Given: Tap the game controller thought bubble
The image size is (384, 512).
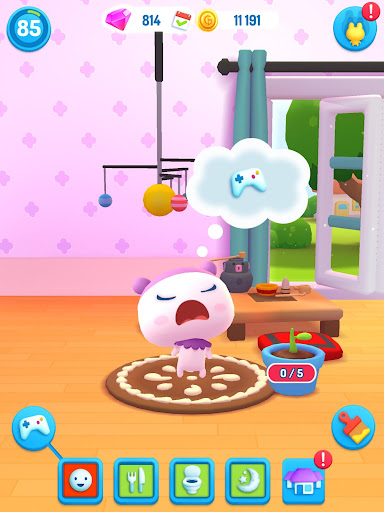Looking at the screenshot, I should 248,183.
